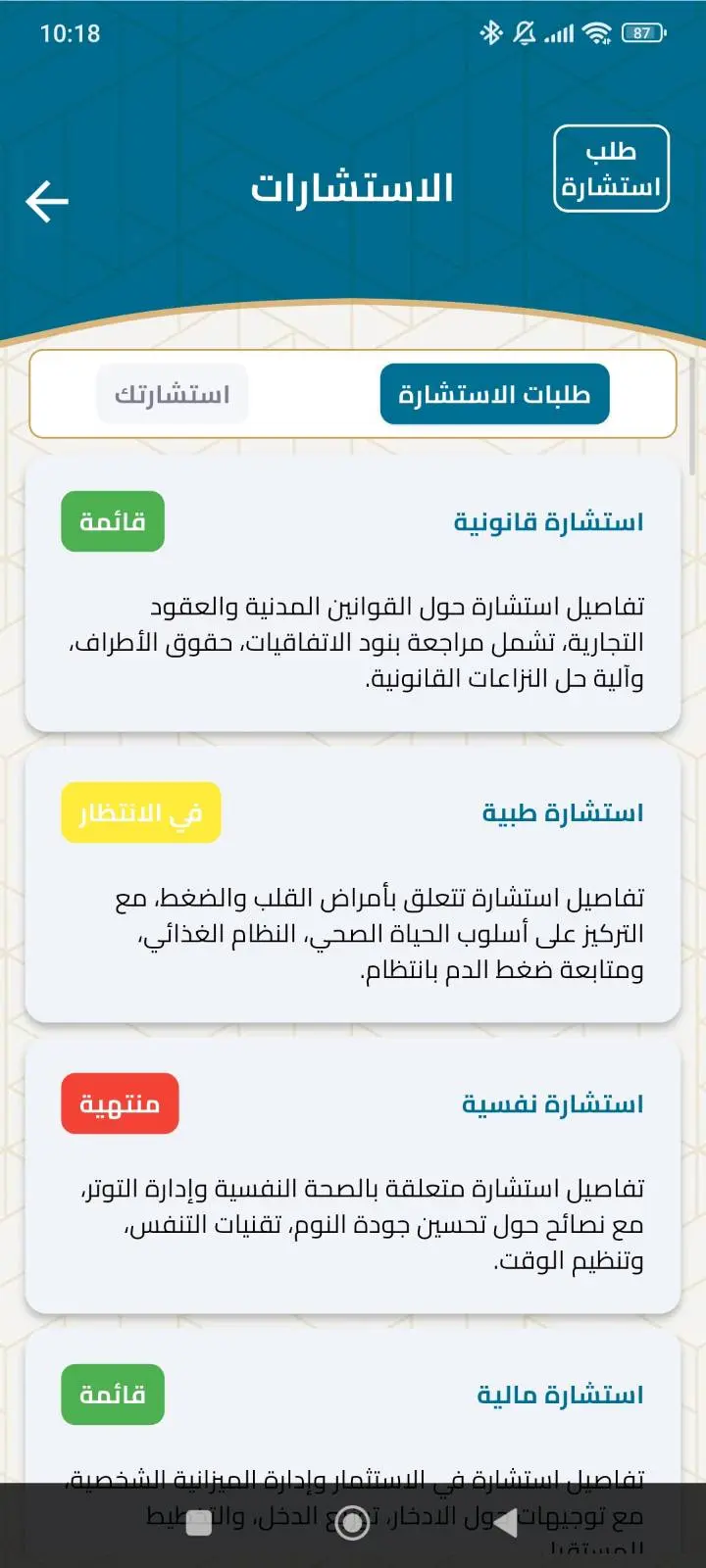
Task: Switch to the استشارتك tab
Action: (x=172, y=393)
